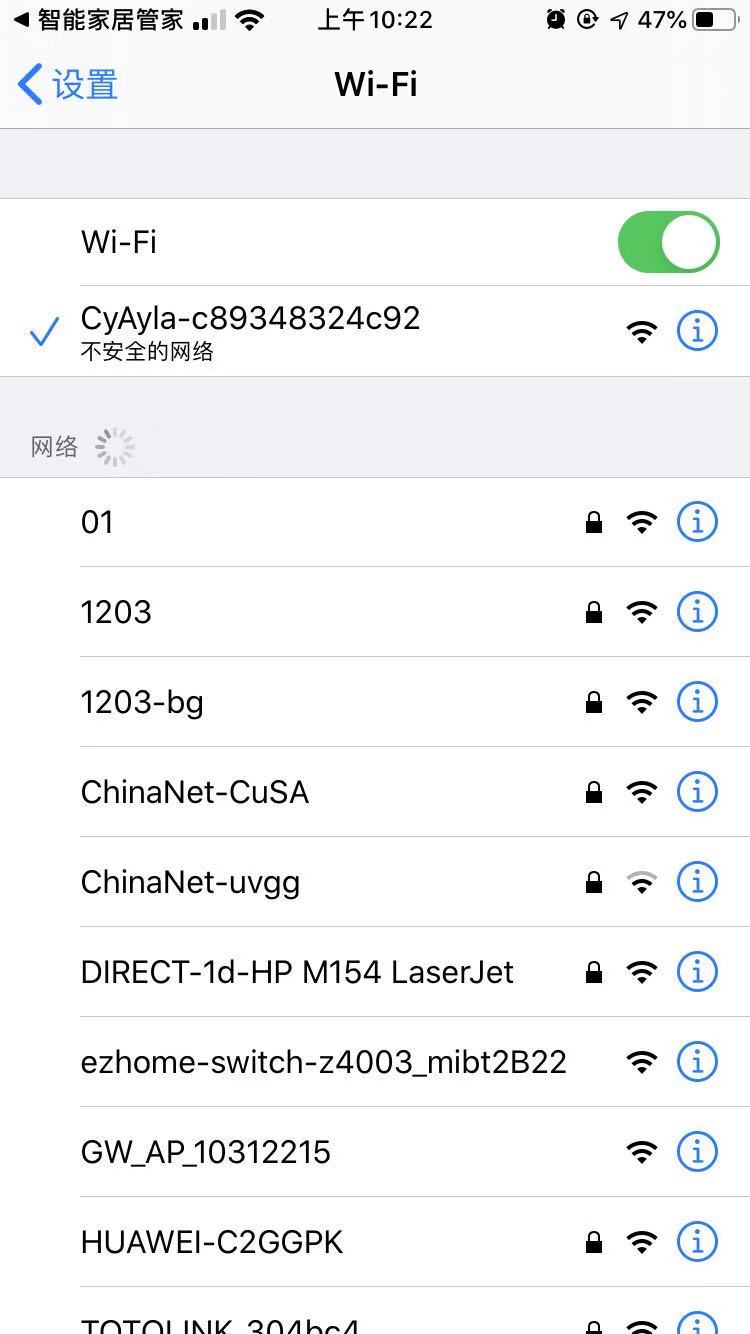Turn off the Wi-Fi switch
The width and height of the screenshot is (750, 1334).
(x=668, y=242)
